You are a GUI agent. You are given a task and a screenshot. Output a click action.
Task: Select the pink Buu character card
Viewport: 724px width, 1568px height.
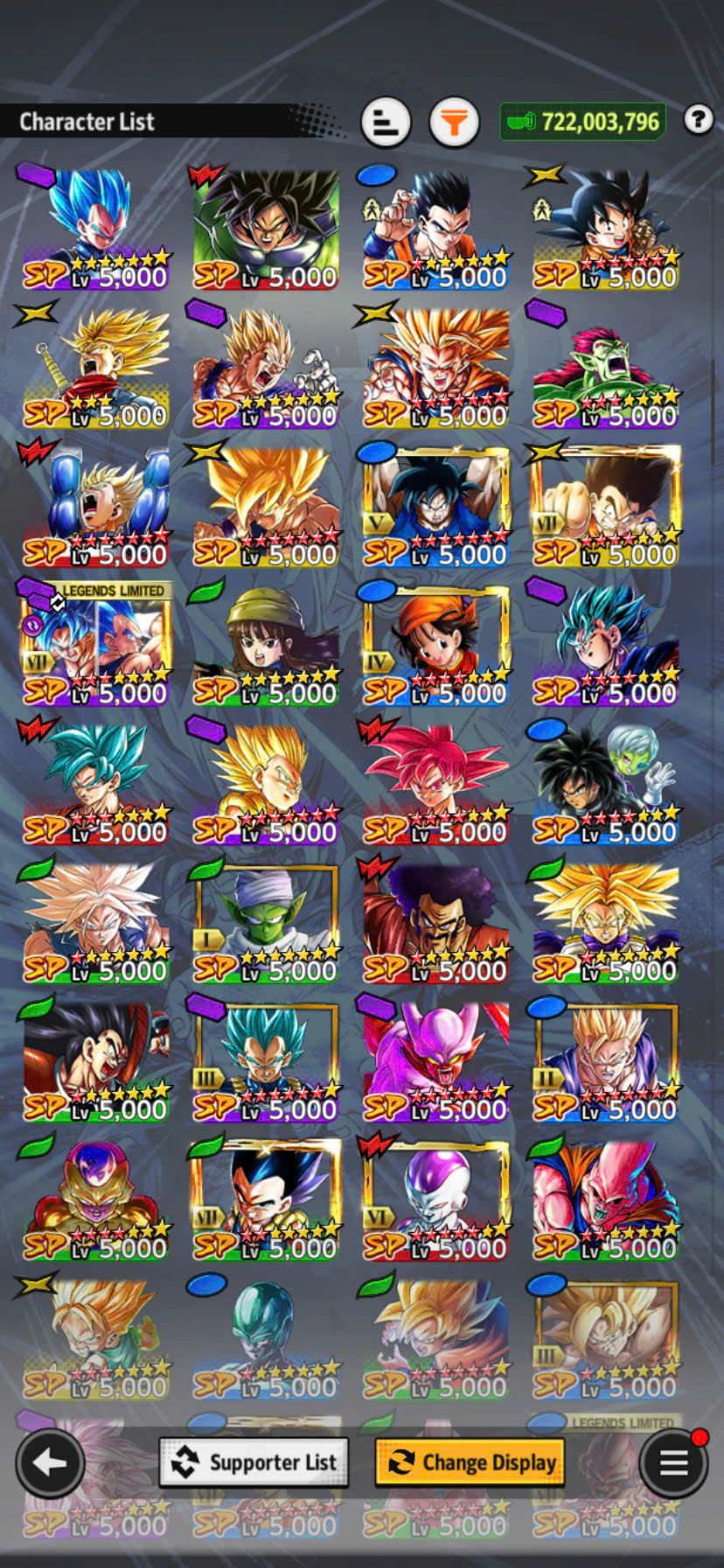pyautogui.click(x=605, y=1200)
